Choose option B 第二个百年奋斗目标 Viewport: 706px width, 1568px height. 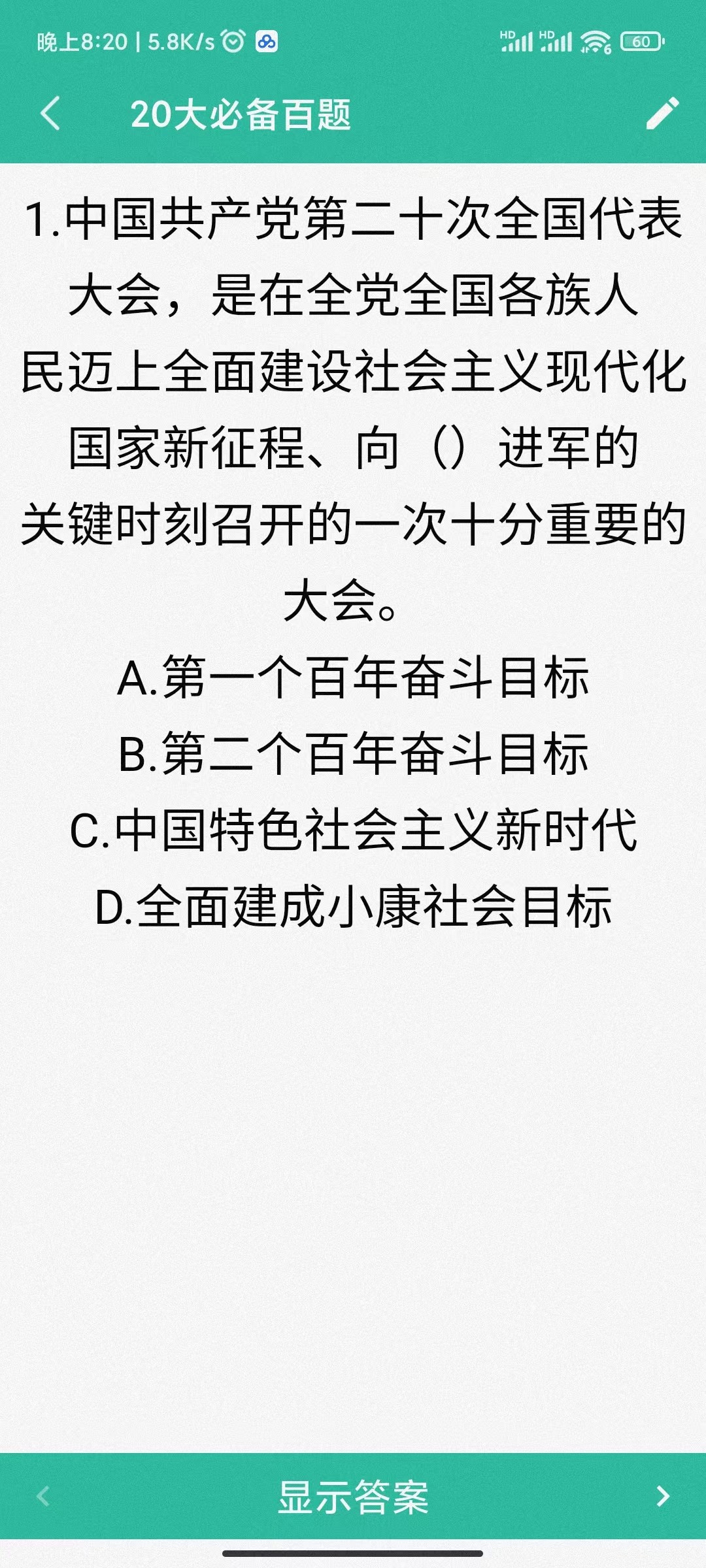[353, 754]
